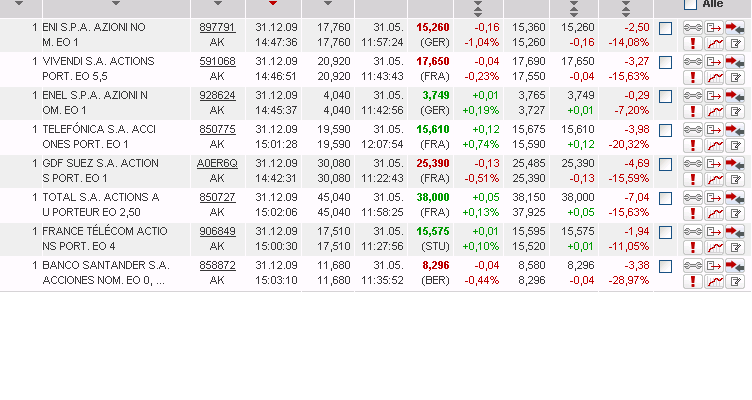The width and height of the screenshot is (752, 400).
Task: Check the 'Alle' select-all checkbox
Action: [690, 5]
